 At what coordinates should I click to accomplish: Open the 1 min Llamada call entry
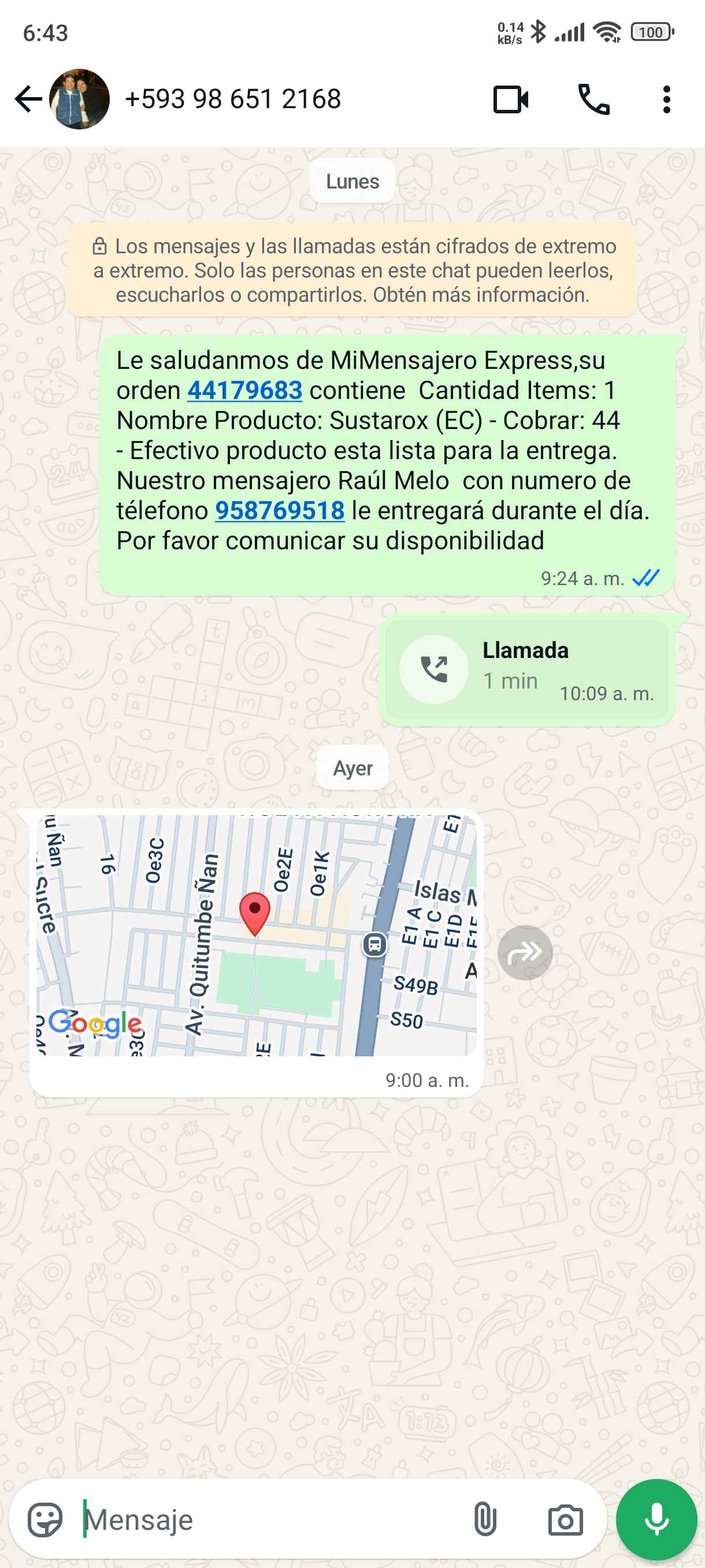pyautogui.click(x=525, y=670)
